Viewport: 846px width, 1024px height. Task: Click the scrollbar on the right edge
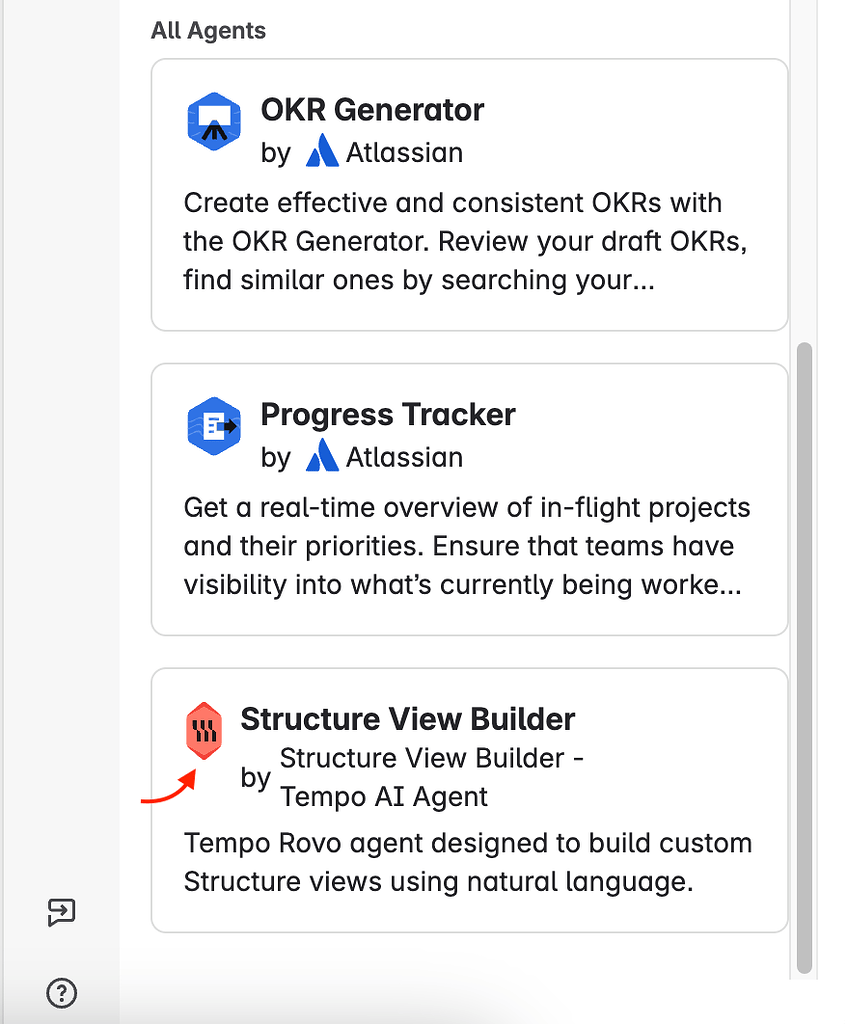[x=802, y=650]
